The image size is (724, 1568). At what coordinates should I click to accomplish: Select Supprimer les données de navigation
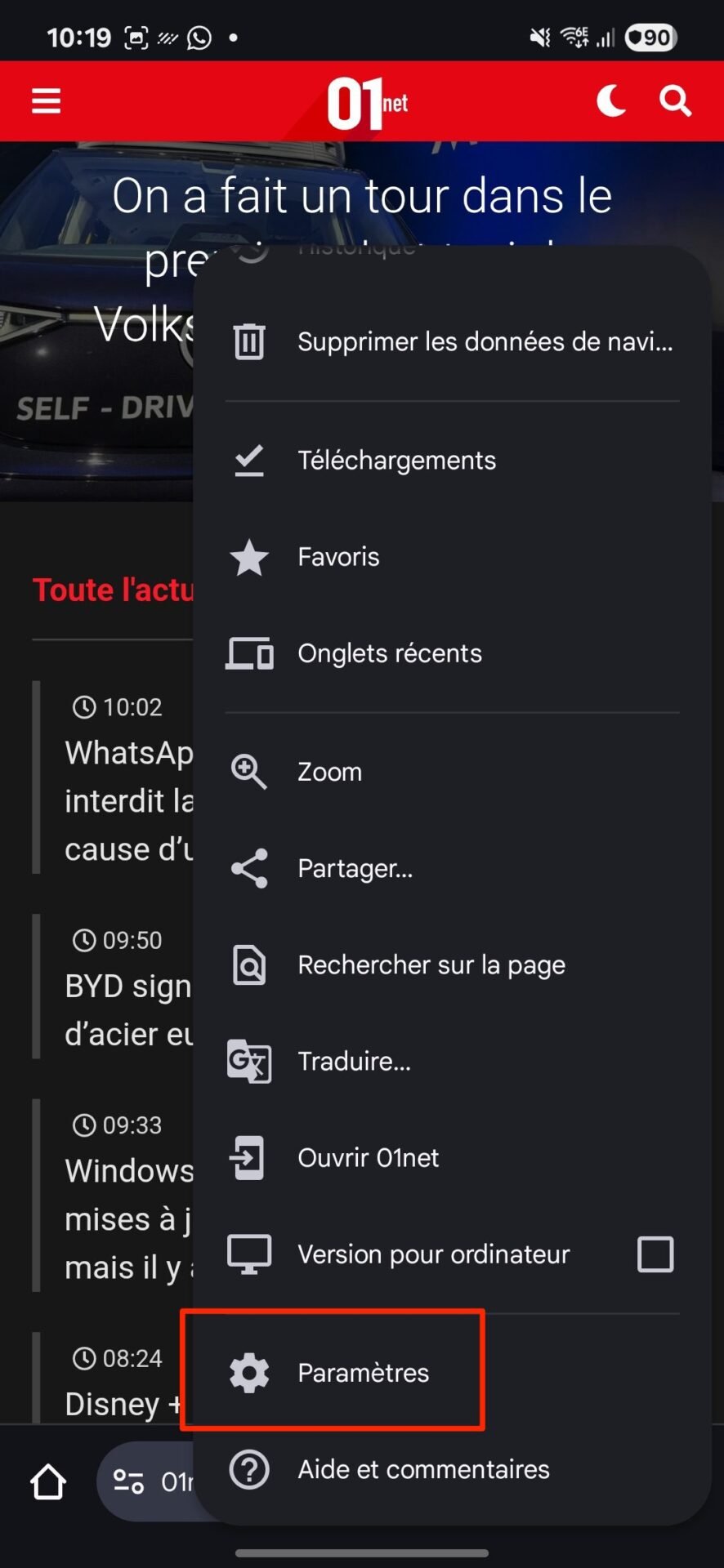coord(452,341)
